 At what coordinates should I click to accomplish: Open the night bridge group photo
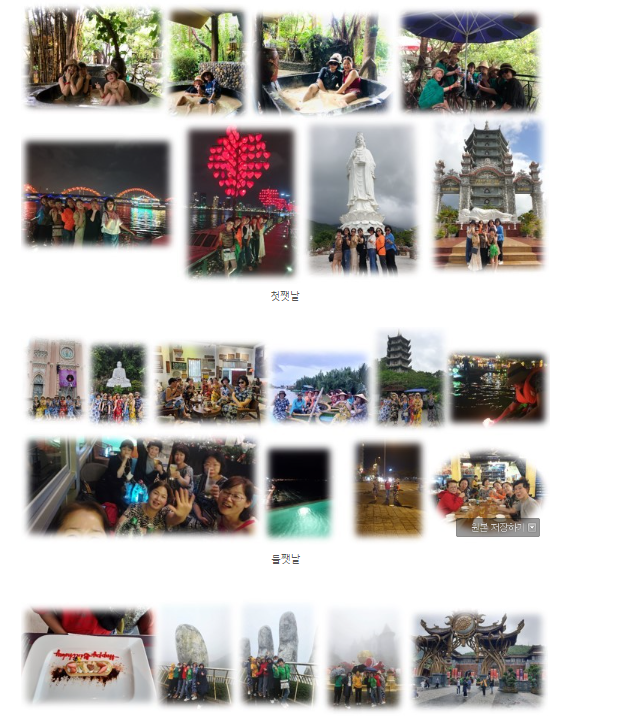(x=96, y=193)
